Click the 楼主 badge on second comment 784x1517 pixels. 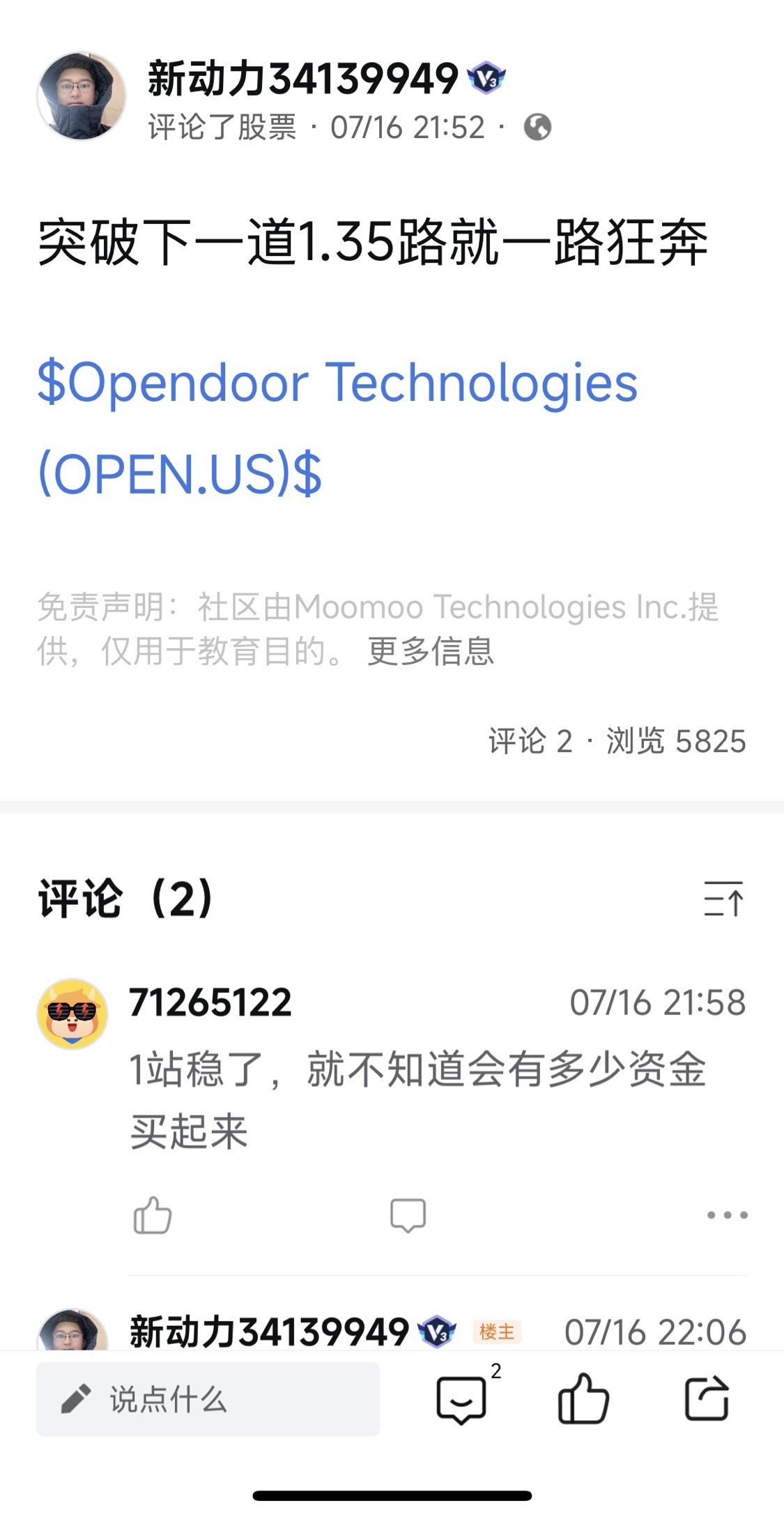click(x=495, y=1330)
